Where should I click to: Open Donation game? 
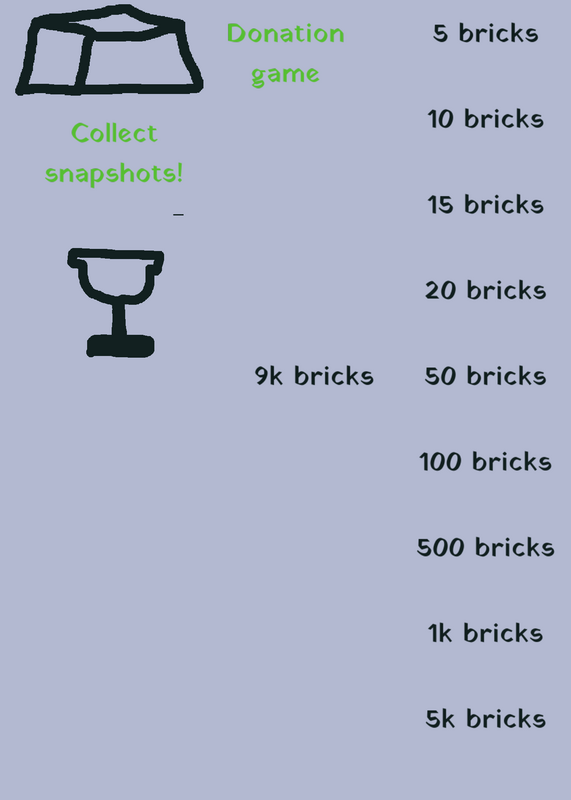pyautogui.click(x=285, y=54)
